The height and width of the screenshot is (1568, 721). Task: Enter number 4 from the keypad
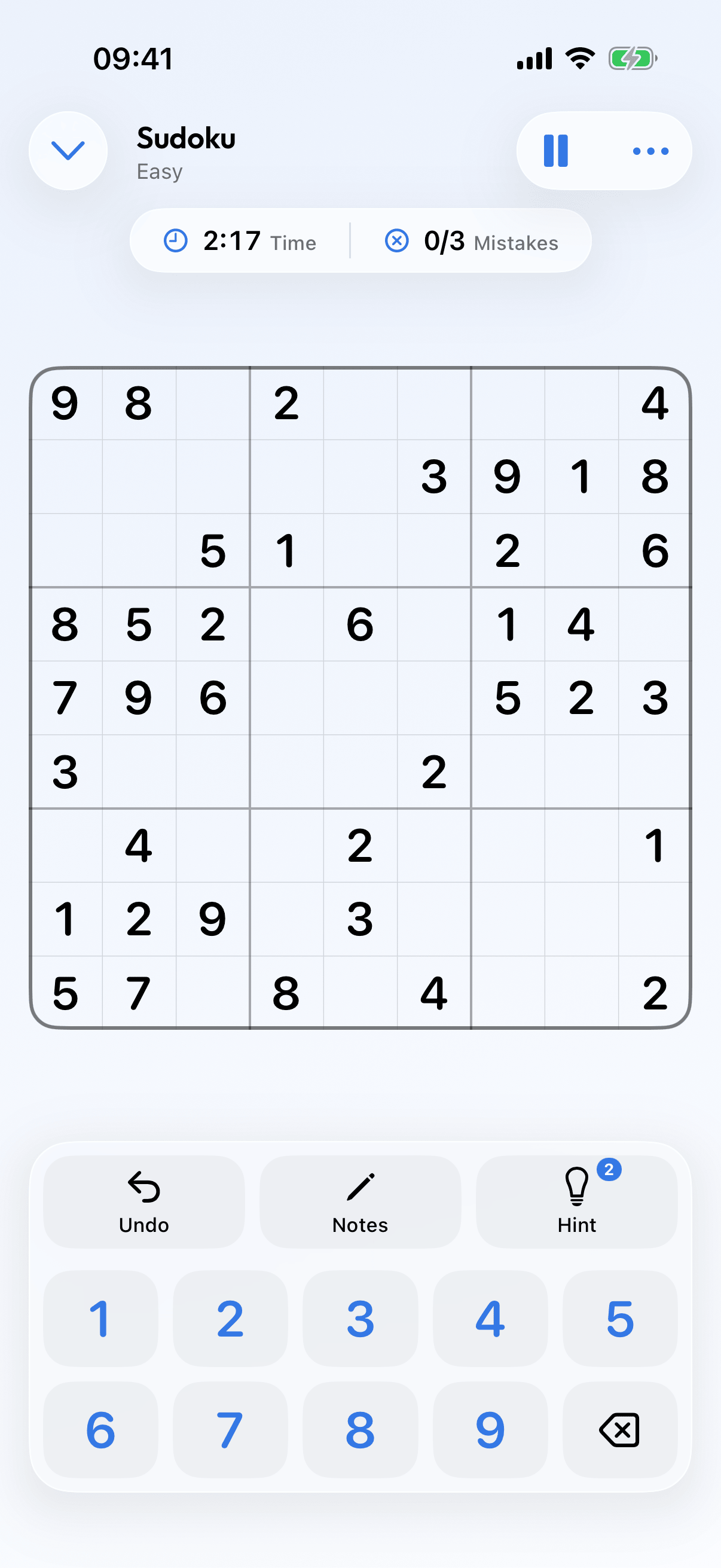[490, 1319]
